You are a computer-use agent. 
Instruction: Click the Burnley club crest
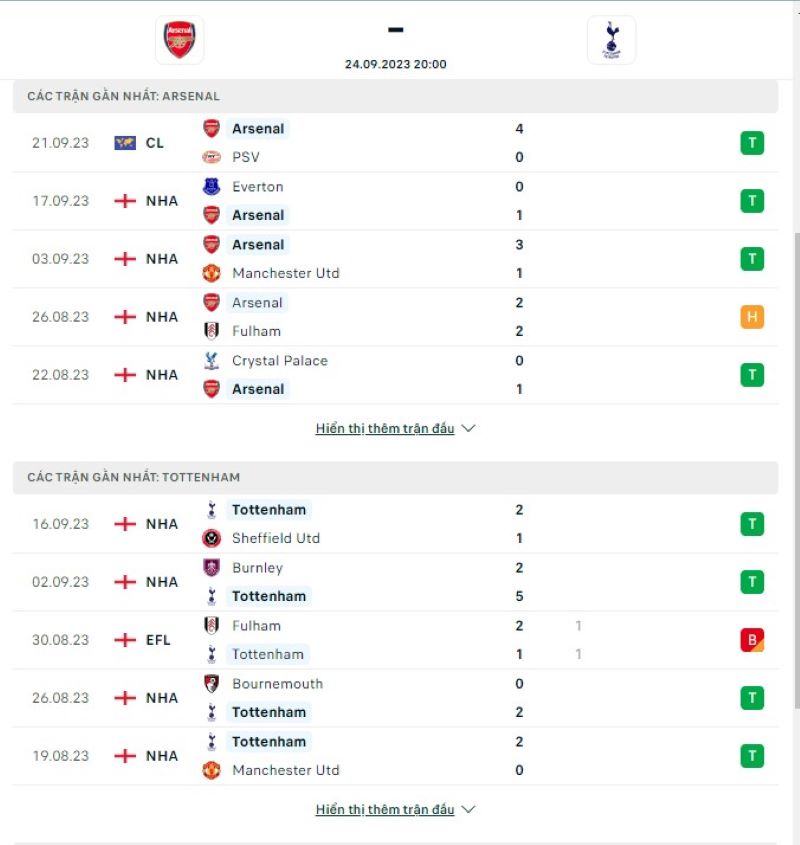point(210,568)
